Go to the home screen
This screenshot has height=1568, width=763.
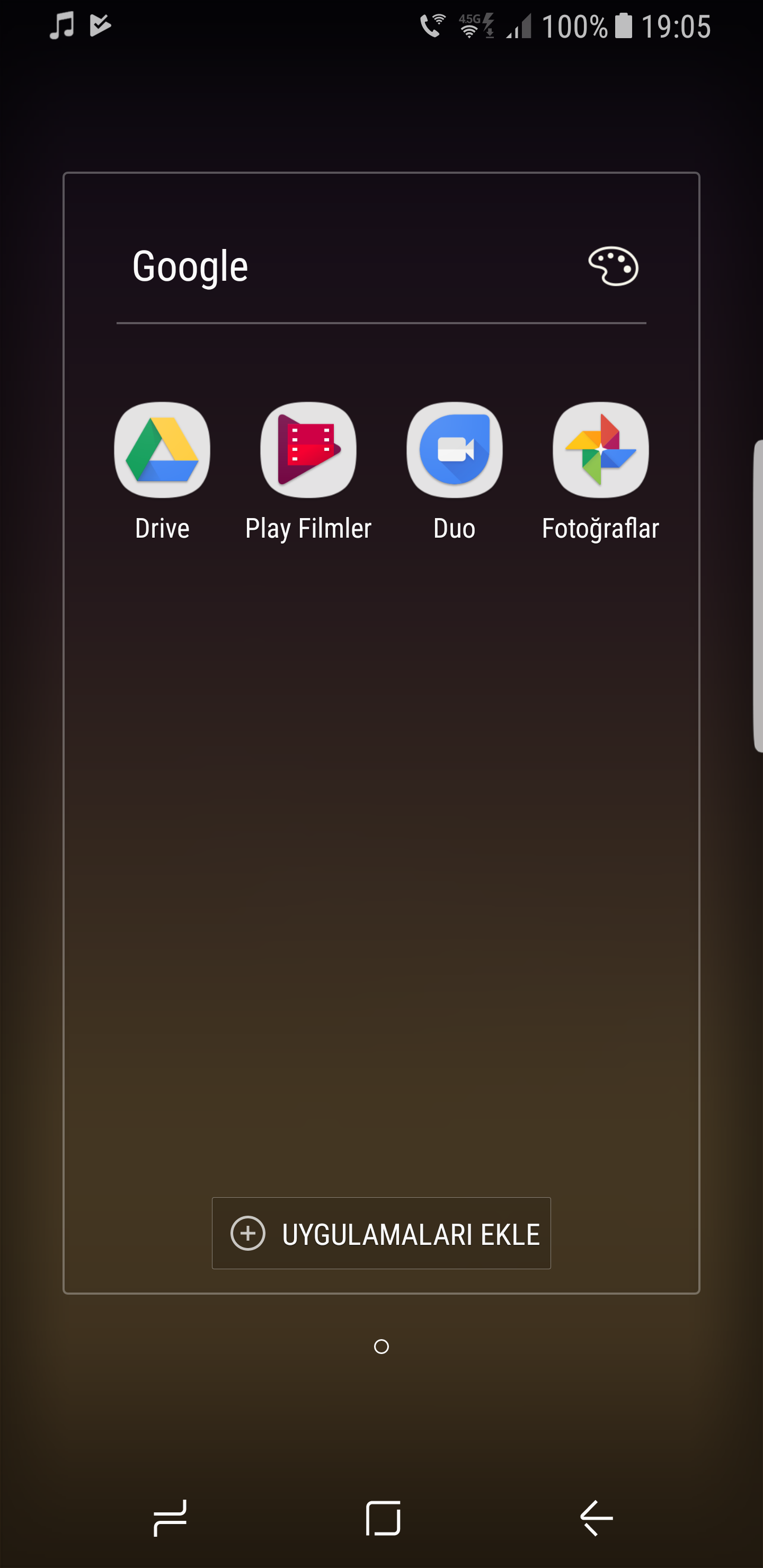pos(383,1518)
